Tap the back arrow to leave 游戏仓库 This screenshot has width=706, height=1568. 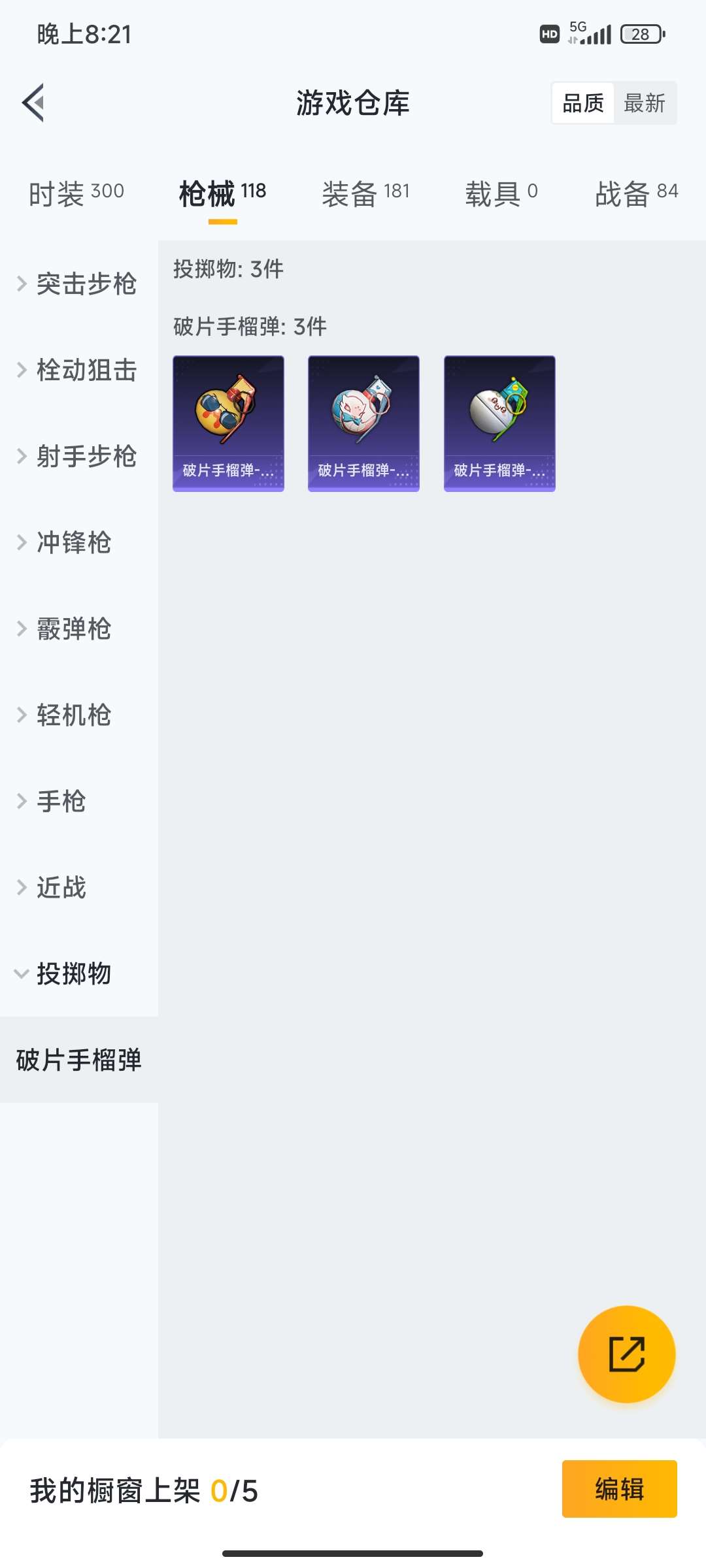coord(34,103)
